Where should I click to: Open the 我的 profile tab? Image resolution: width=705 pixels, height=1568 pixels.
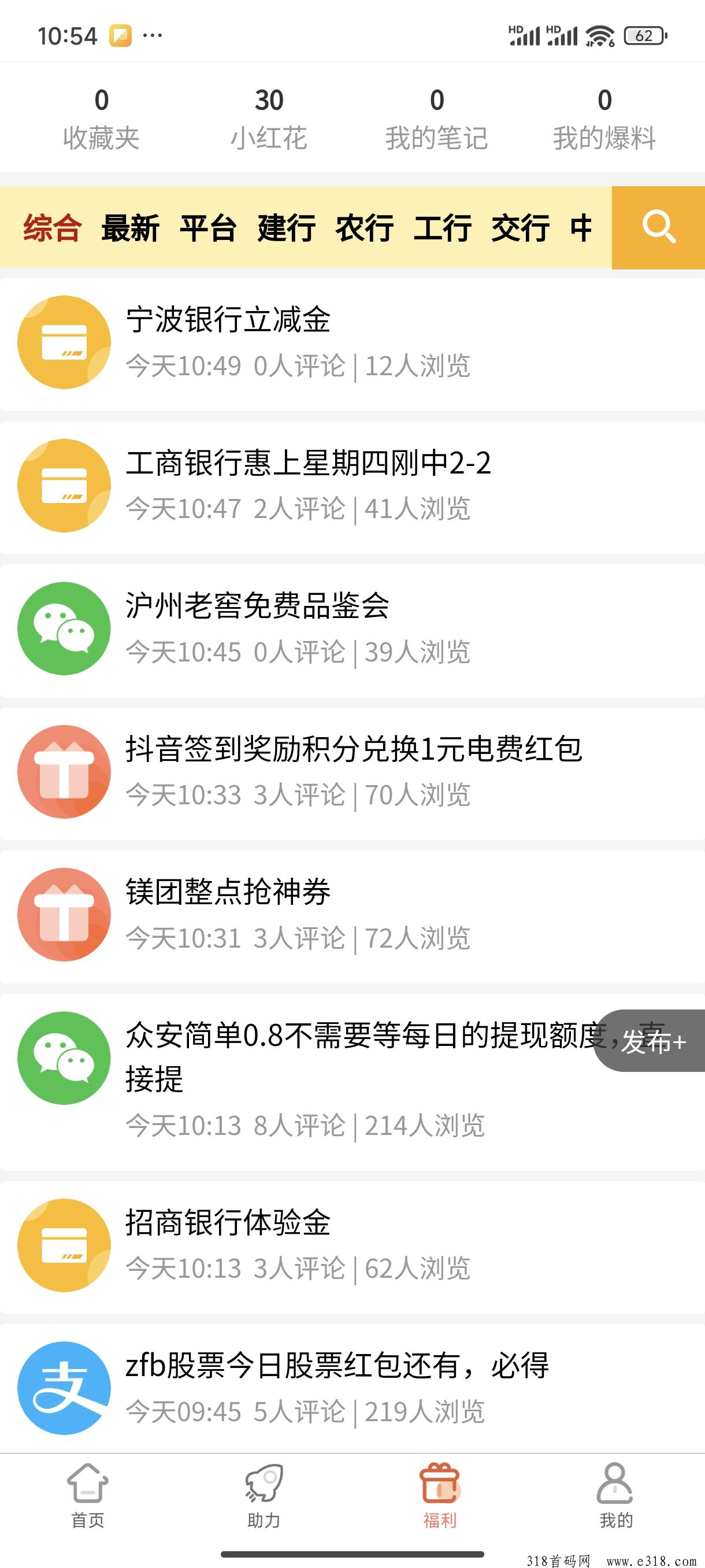(615, 1495)
